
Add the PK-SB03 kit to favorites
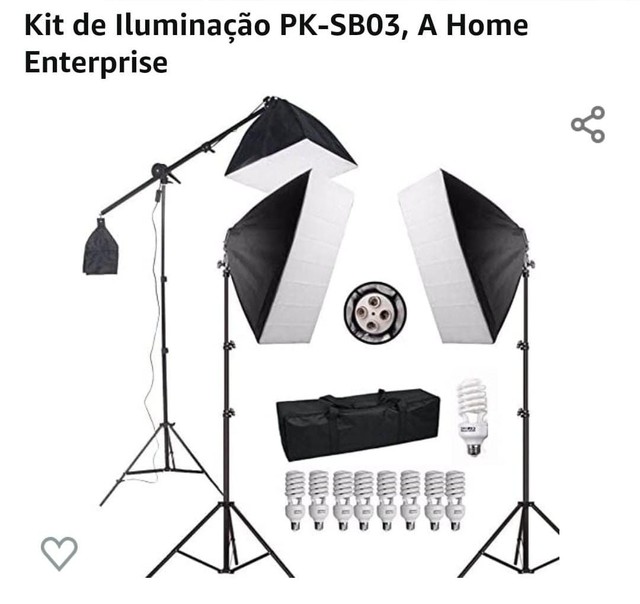pyautogui.click(x=59, y=552)
